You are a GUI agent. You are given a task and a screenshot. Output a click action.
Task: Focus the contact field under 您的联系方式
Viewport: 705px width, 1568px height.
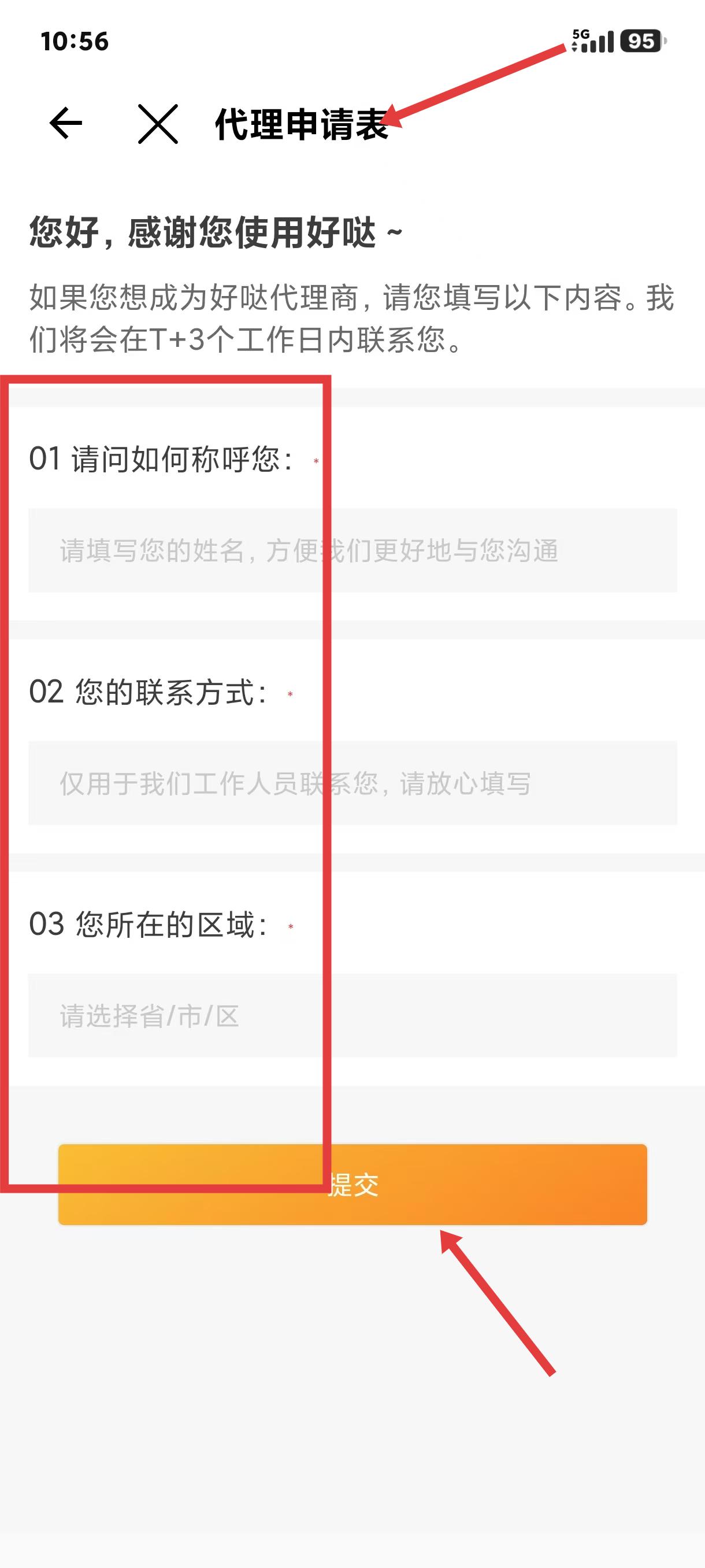click(353, 783)
